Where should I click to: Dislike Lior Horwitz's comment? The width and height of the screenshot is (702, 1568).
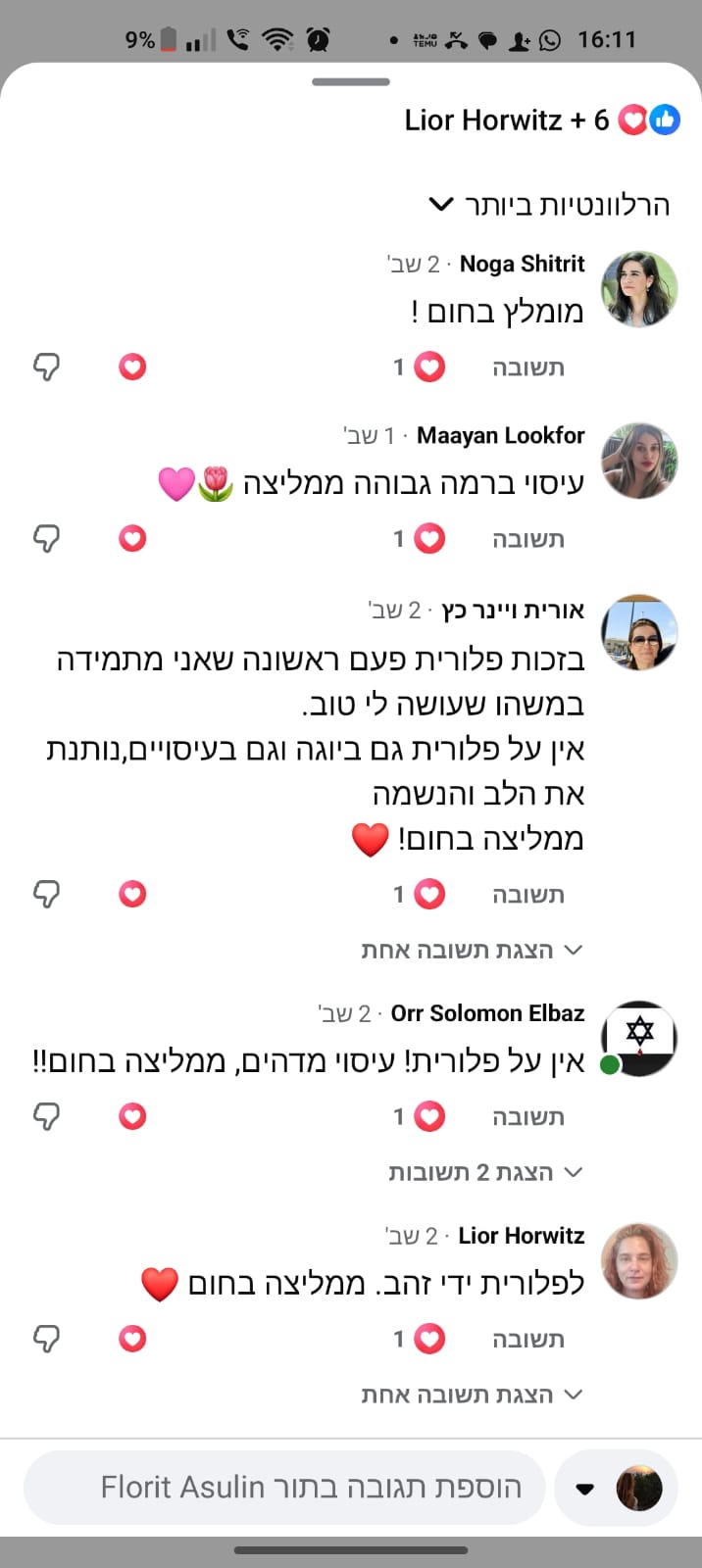point(46,1339)
